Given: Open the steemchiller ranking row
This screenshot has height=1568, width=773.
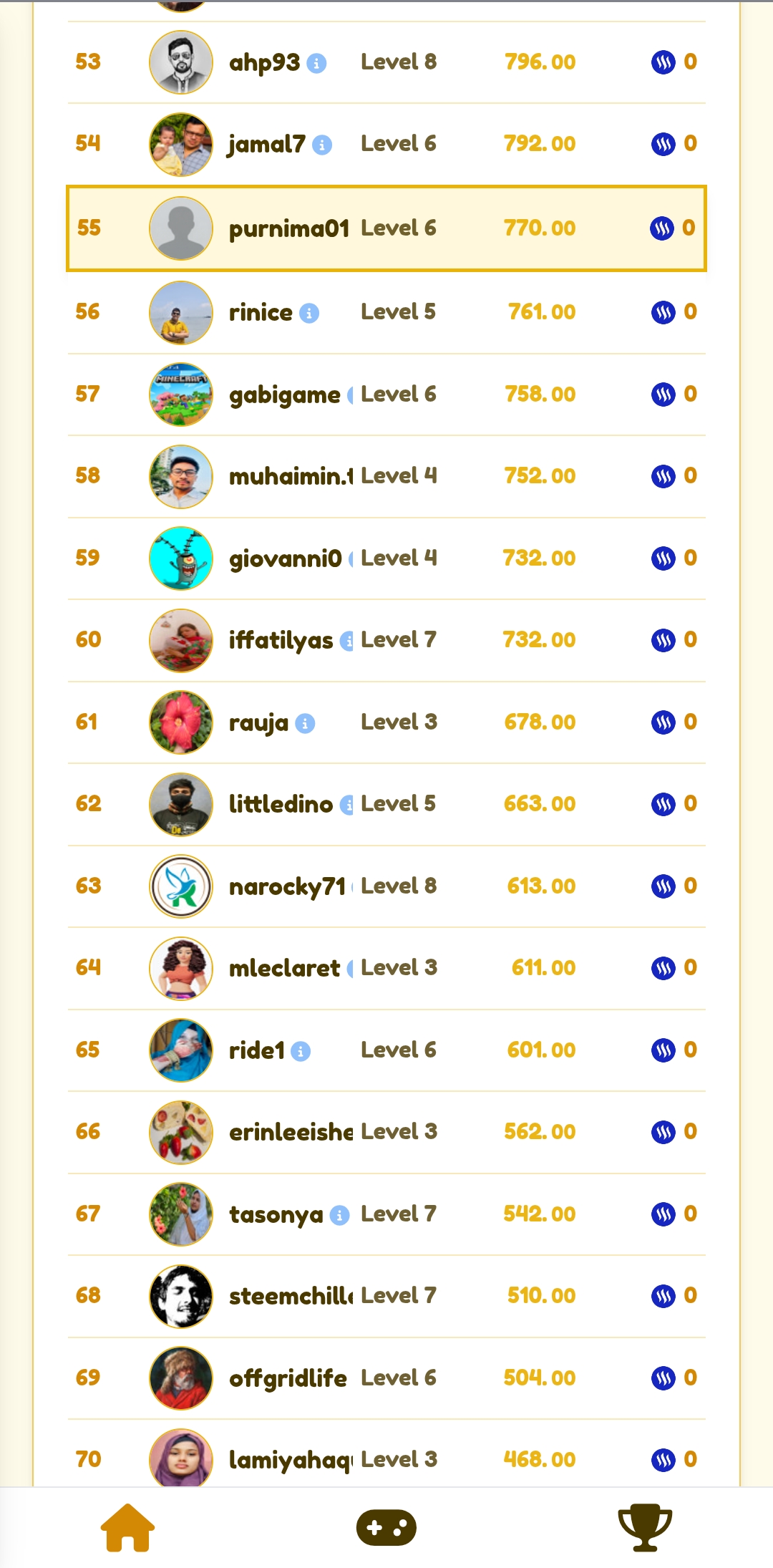Looking at the screenshot, I should coord(386,1296).
